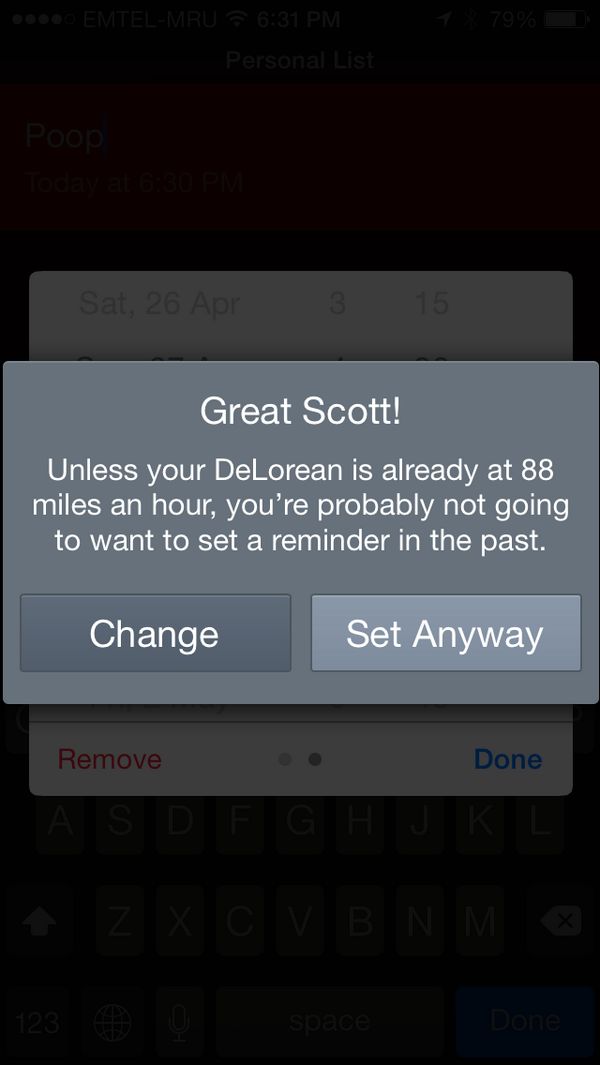This screenshot has height=1065, width=600.
Task: Tap Change to pick another time
Action: [156, 633]
